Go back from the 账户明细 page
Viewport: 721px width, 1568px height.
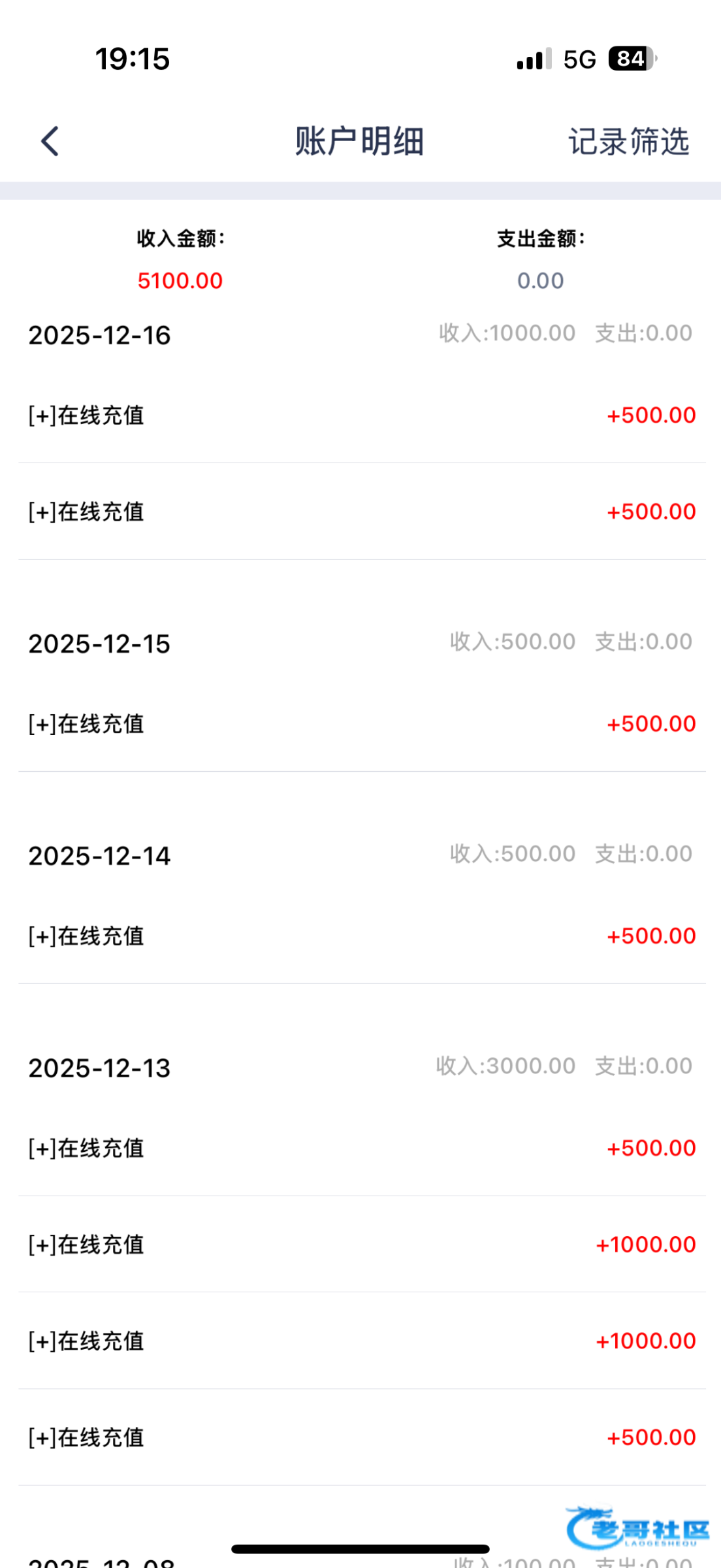pyautogui.click(x=50, y=141)
